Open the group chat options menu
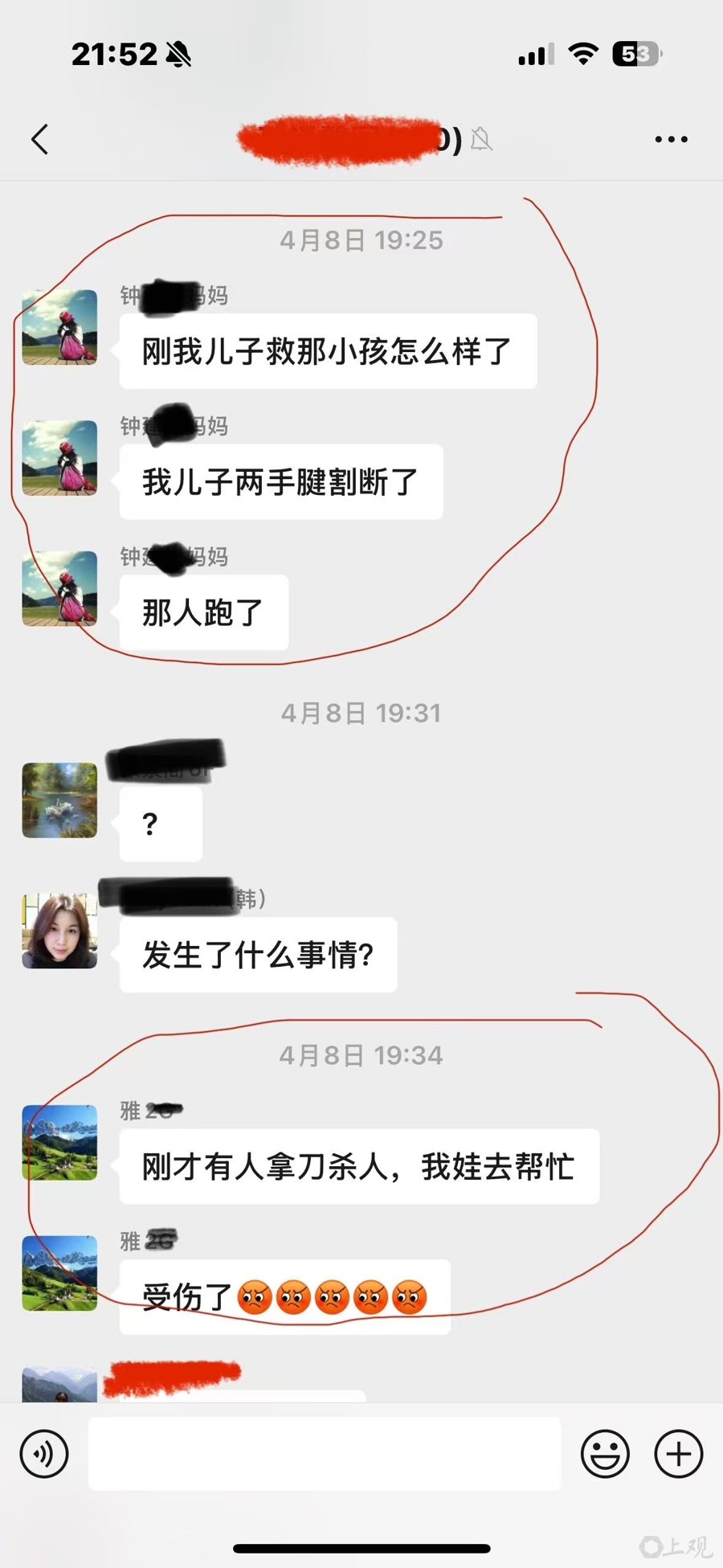 (x=671, y=139)
